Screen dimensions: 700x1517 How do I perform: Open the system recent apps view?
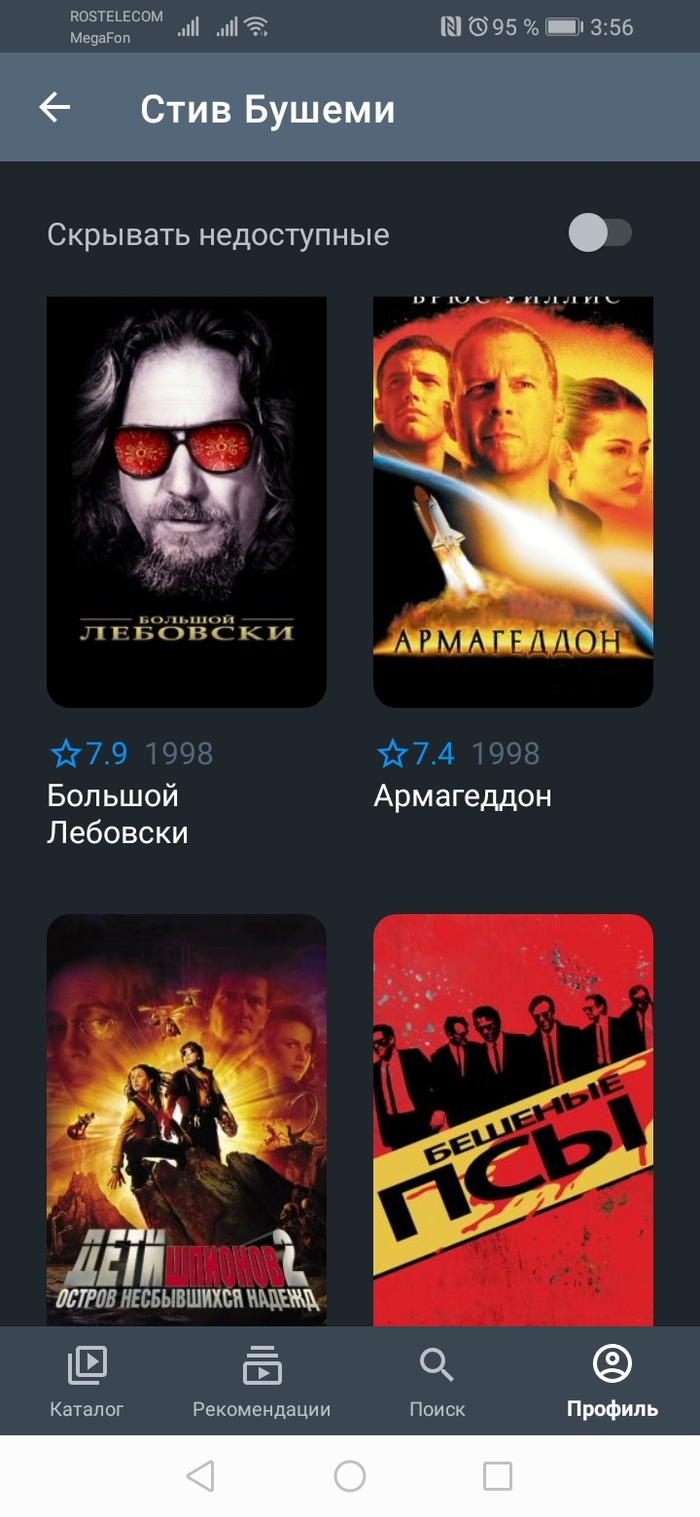(x=497, y=1476)
